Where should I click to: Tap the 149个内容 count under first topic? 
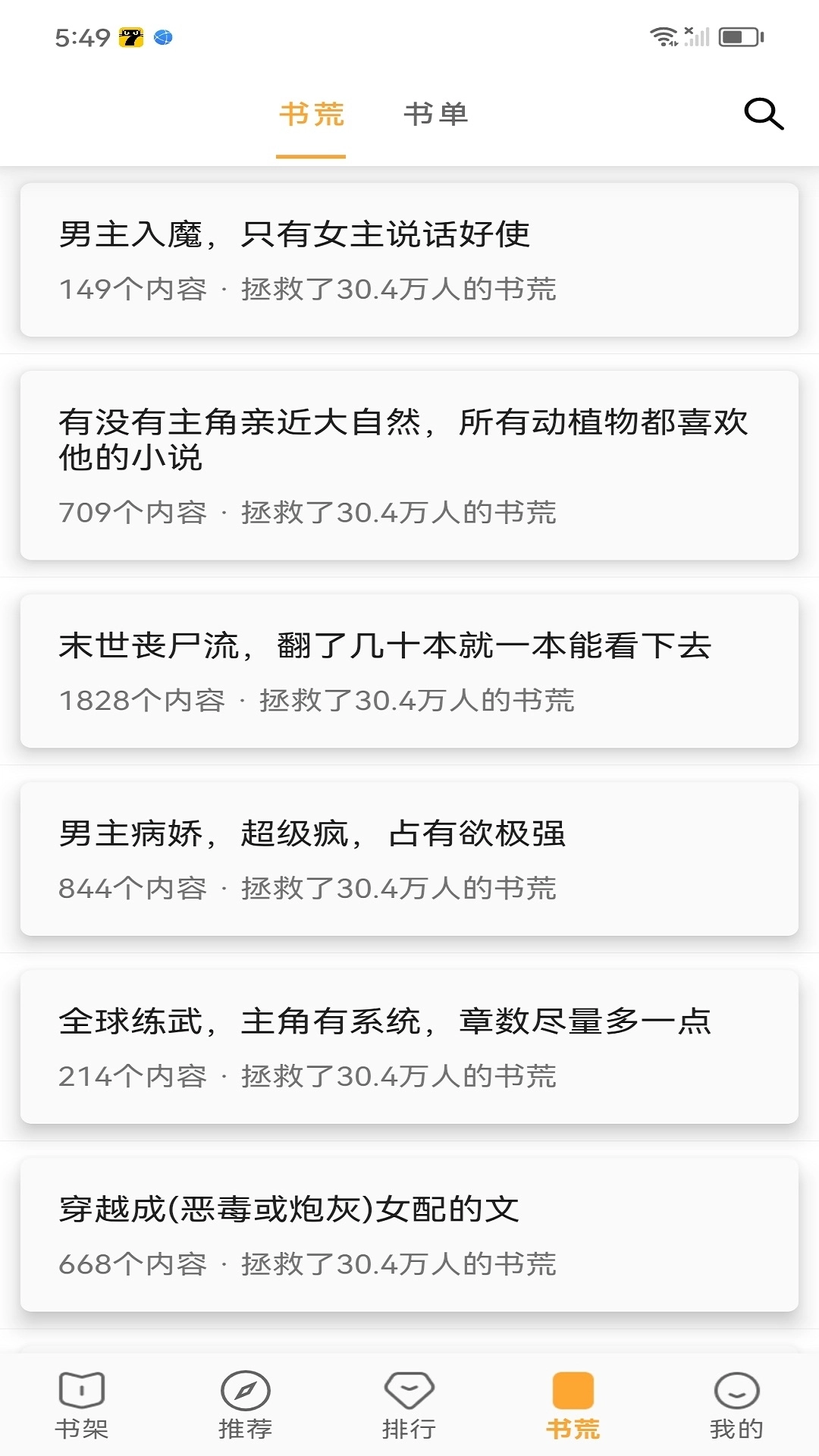[133, 288]
